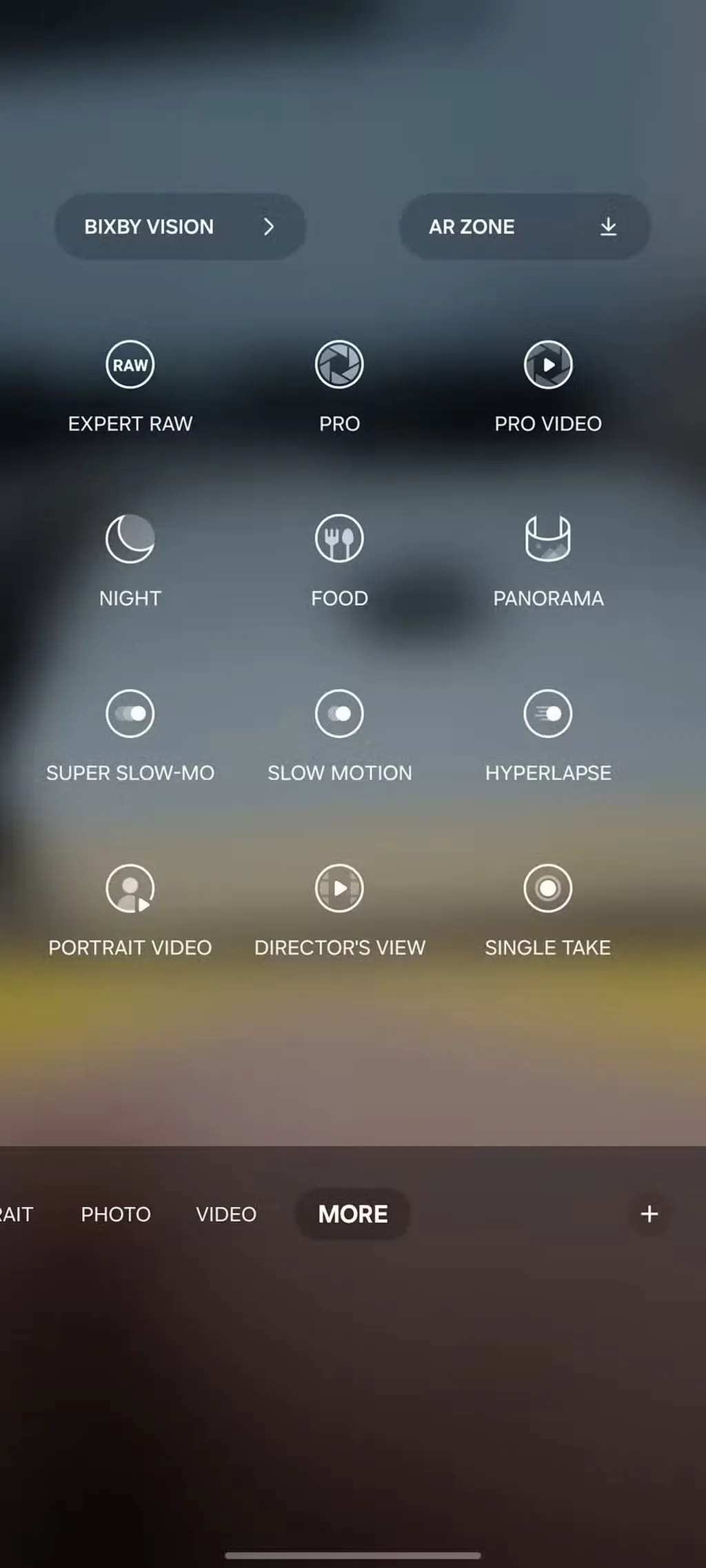The height and width of the screenshot is (1568, 706).
Task: Select Pro Video mode
Action: click(547, 386)
